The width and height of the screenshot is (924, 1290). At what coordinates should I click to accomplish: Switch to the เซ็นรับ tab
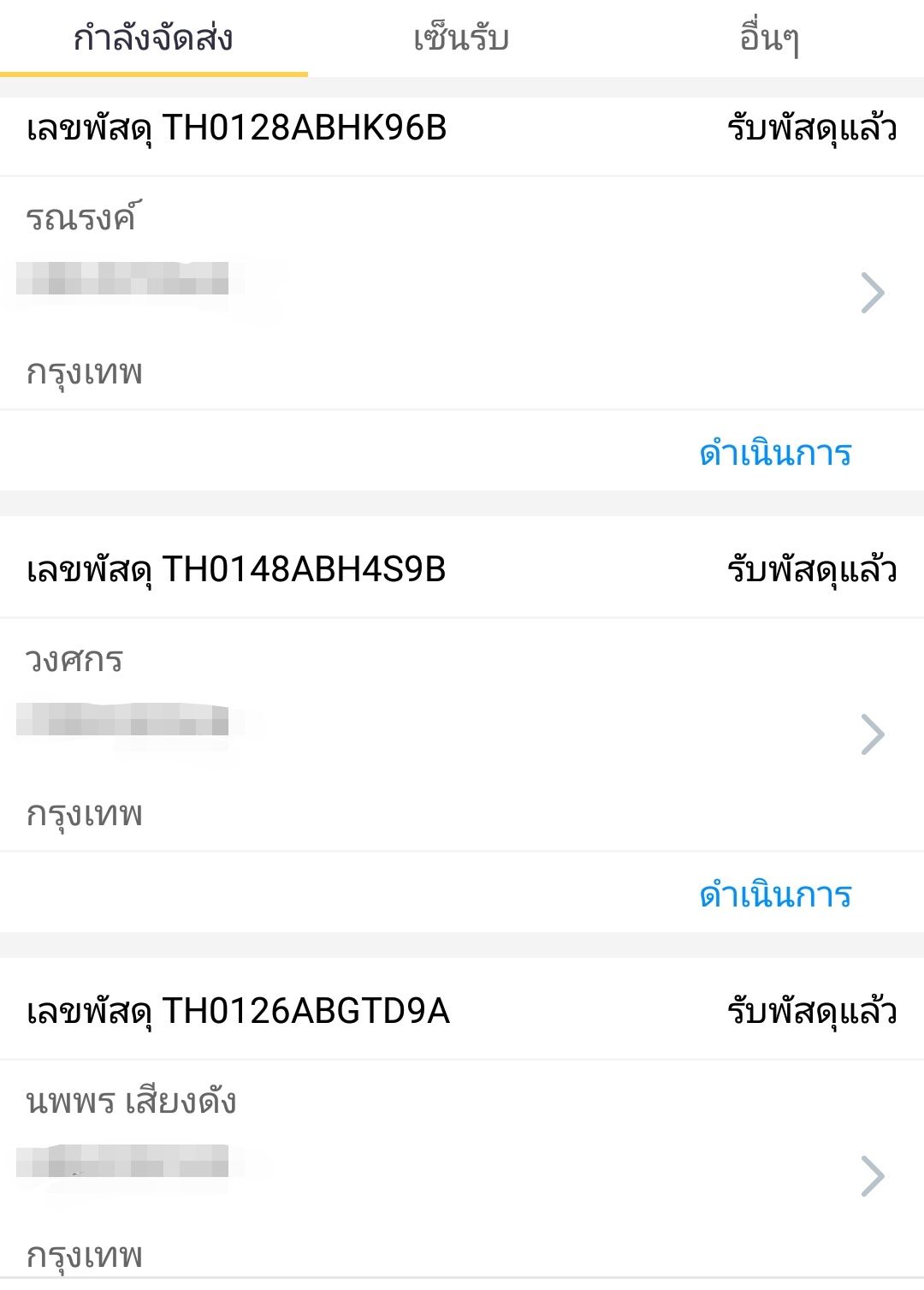462,39
